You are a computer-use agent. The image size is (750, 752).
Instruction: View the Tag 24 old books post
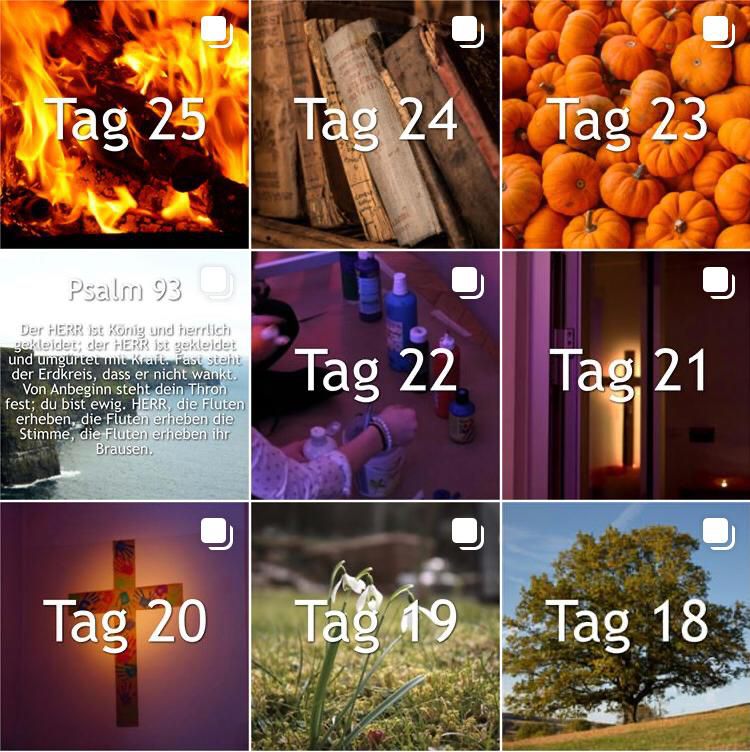(375, 124)
